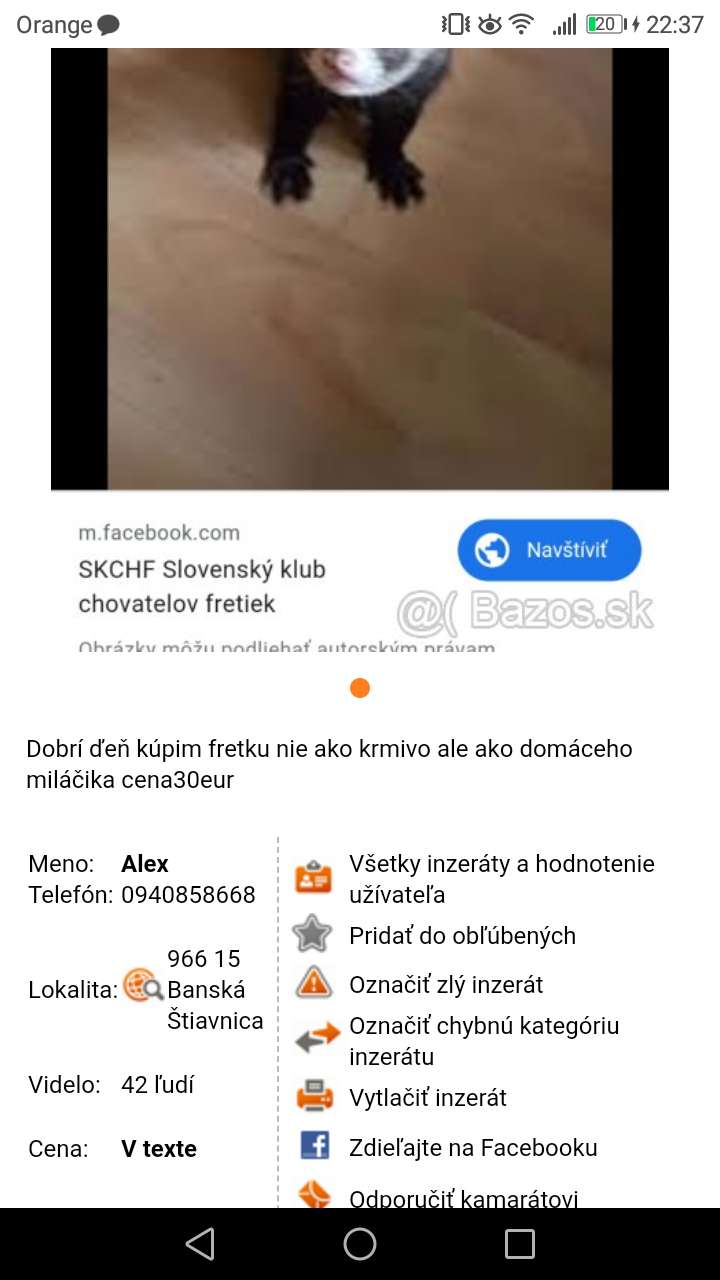Open seller profile Alex
The image size is (720, 1280).
pyautogui.click(x=145, y=864)
